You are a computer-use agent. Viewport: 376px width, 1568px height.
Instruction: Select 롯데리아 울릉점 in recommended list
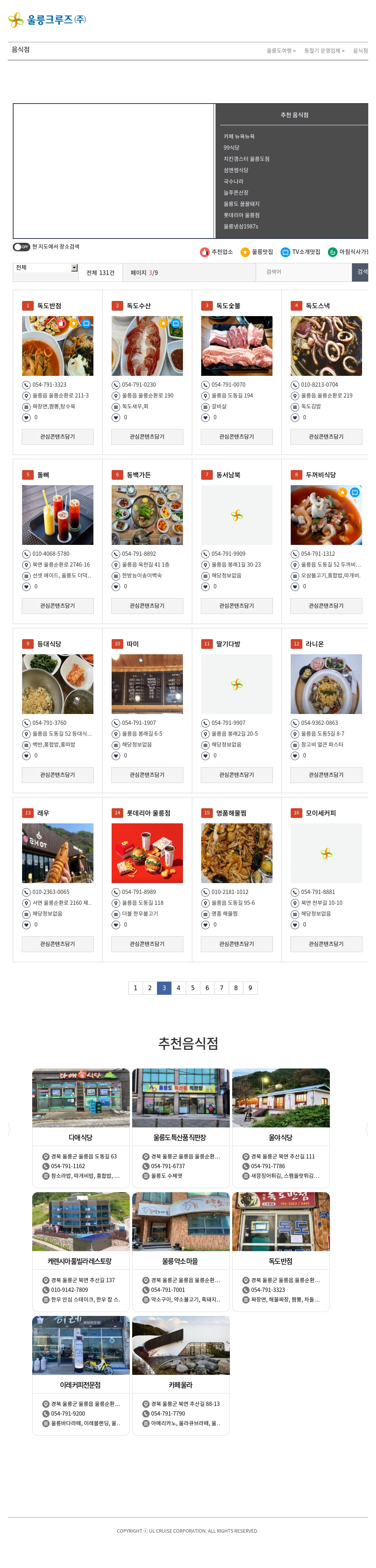pos(241,215)
